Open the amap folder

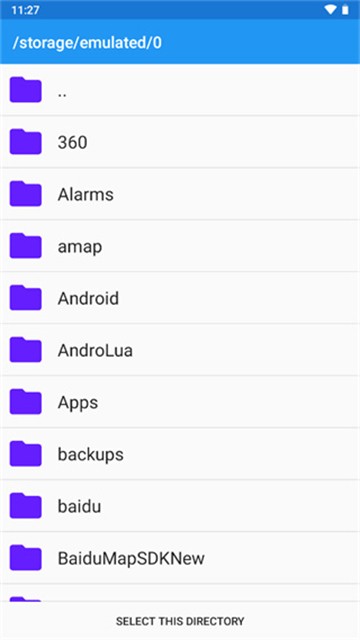pos(180,246)
